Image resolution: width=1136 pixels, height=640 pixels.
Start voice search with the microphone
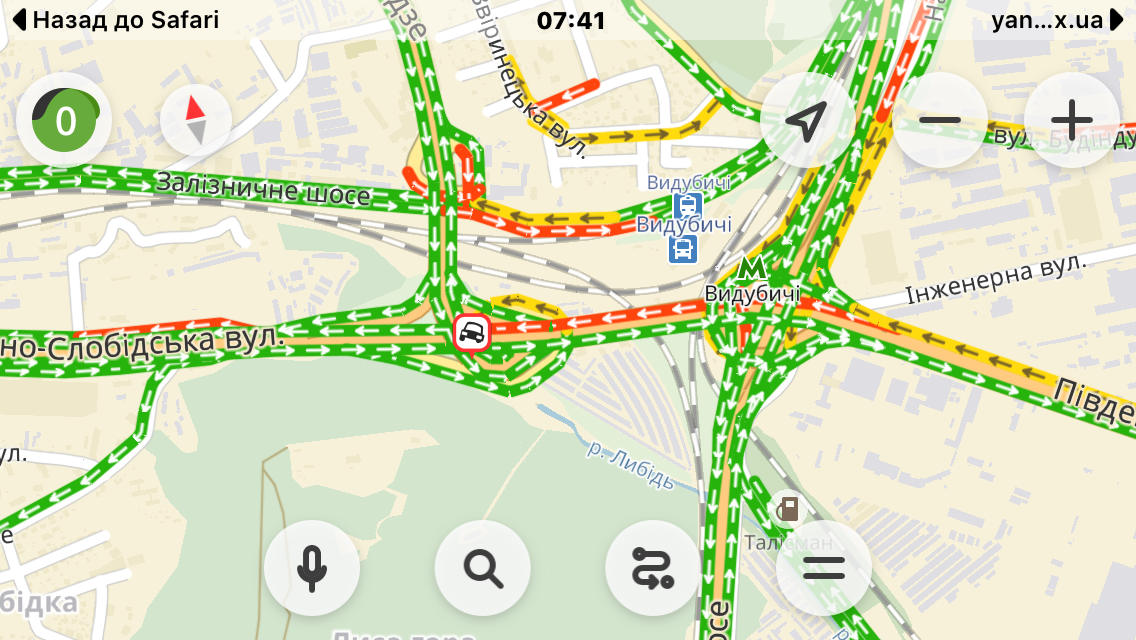click(x=312, y=568)
